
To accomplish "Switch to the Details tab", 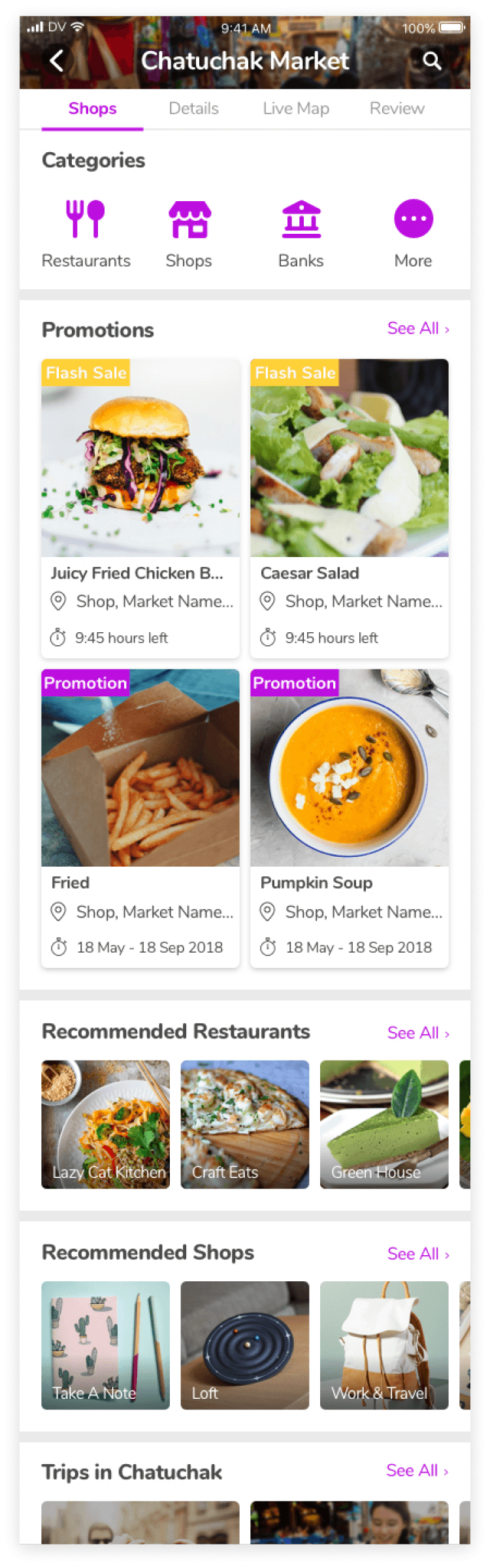I will pos(193,108).
